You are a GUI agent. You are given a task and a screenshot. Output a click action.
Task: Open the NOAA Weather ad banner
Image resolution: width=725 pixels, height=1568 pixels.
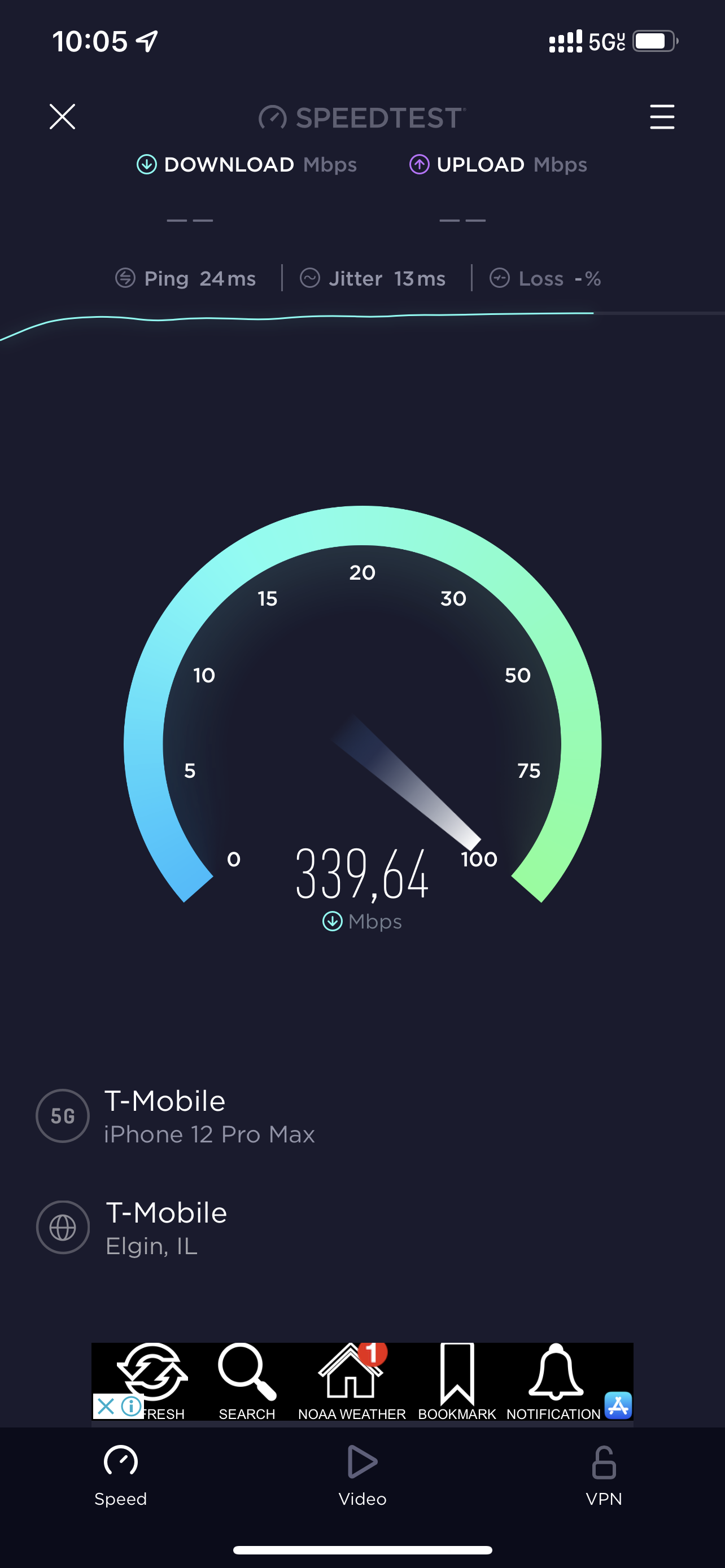(351, 1381)
